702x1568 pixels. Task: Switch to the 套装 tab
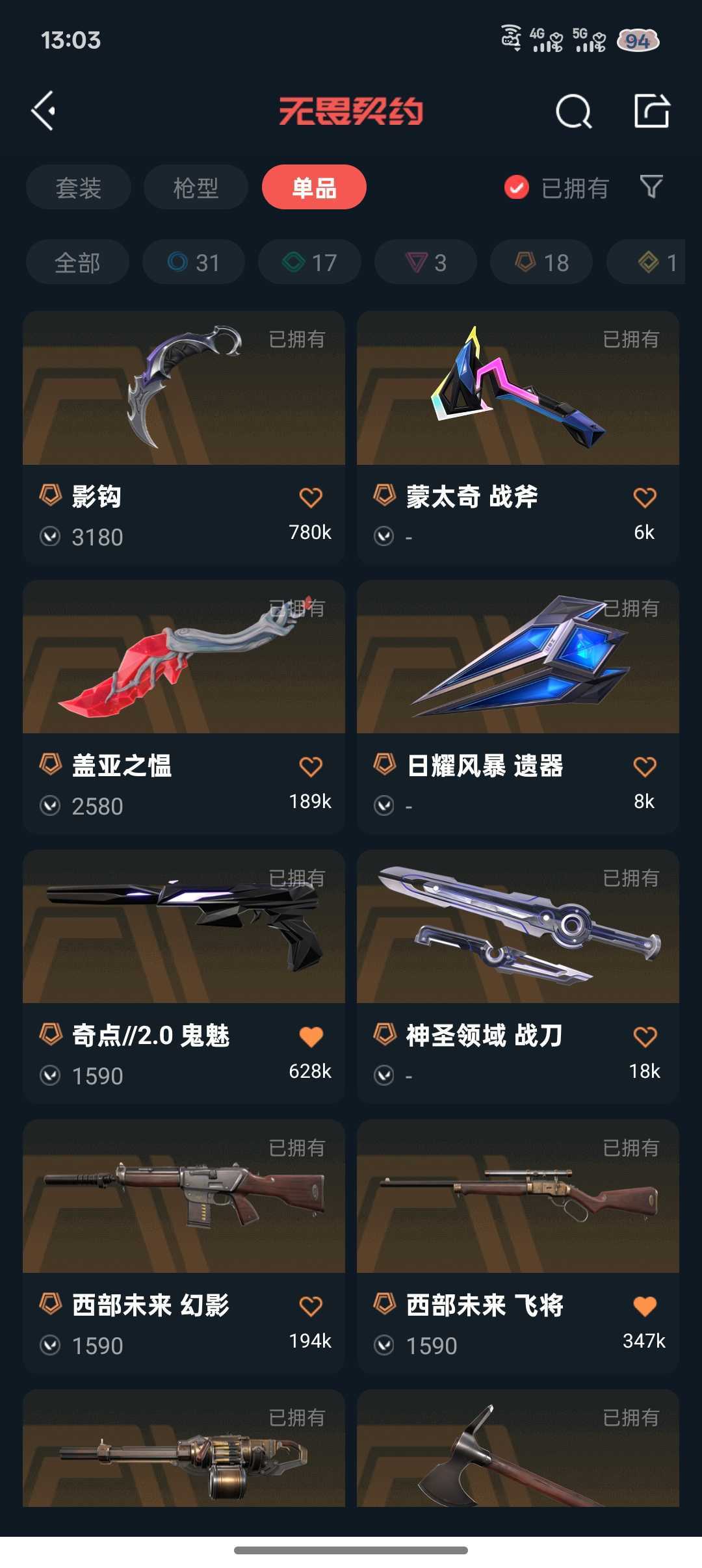click(x=78, y=188)
